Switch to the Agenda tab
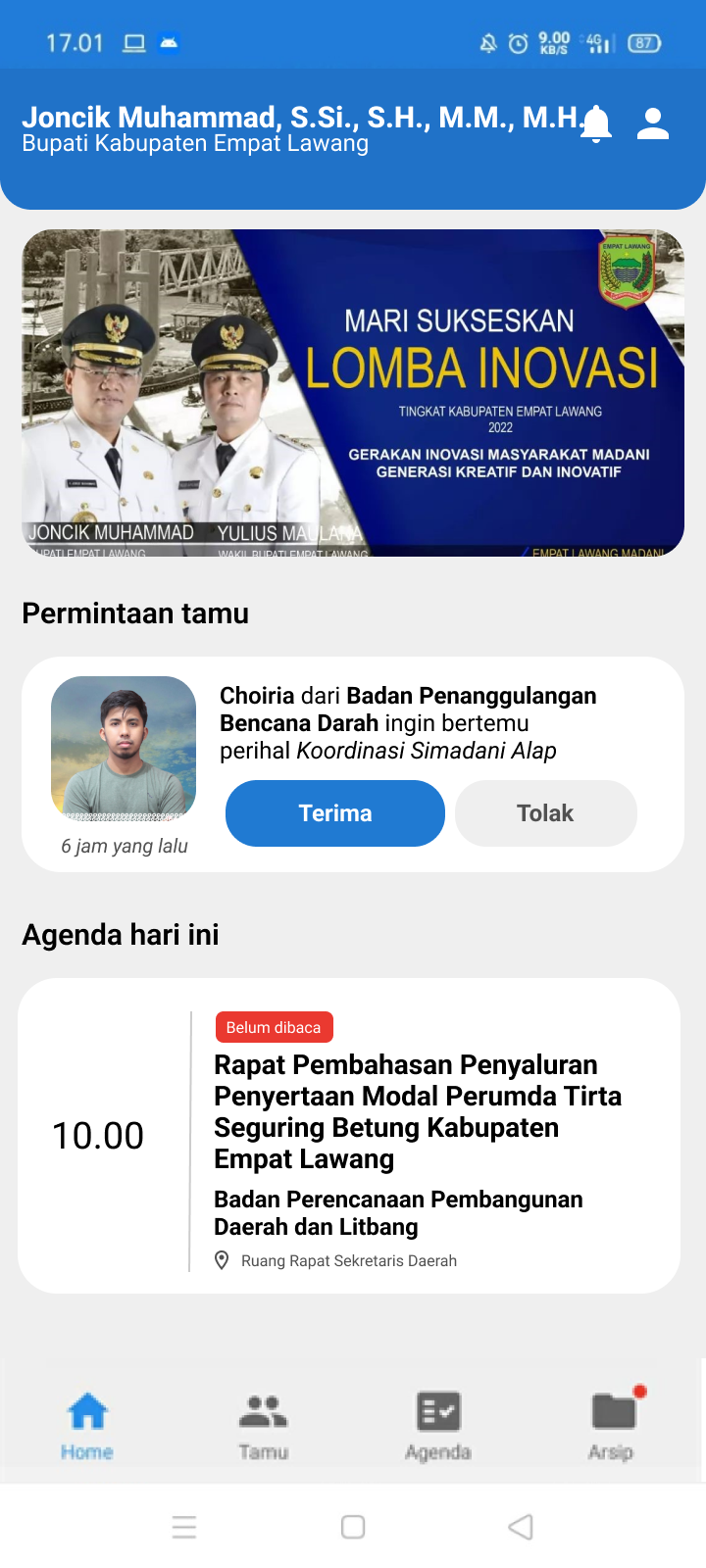Viewport: 706px width, 1568px height. pos(438,1426)
